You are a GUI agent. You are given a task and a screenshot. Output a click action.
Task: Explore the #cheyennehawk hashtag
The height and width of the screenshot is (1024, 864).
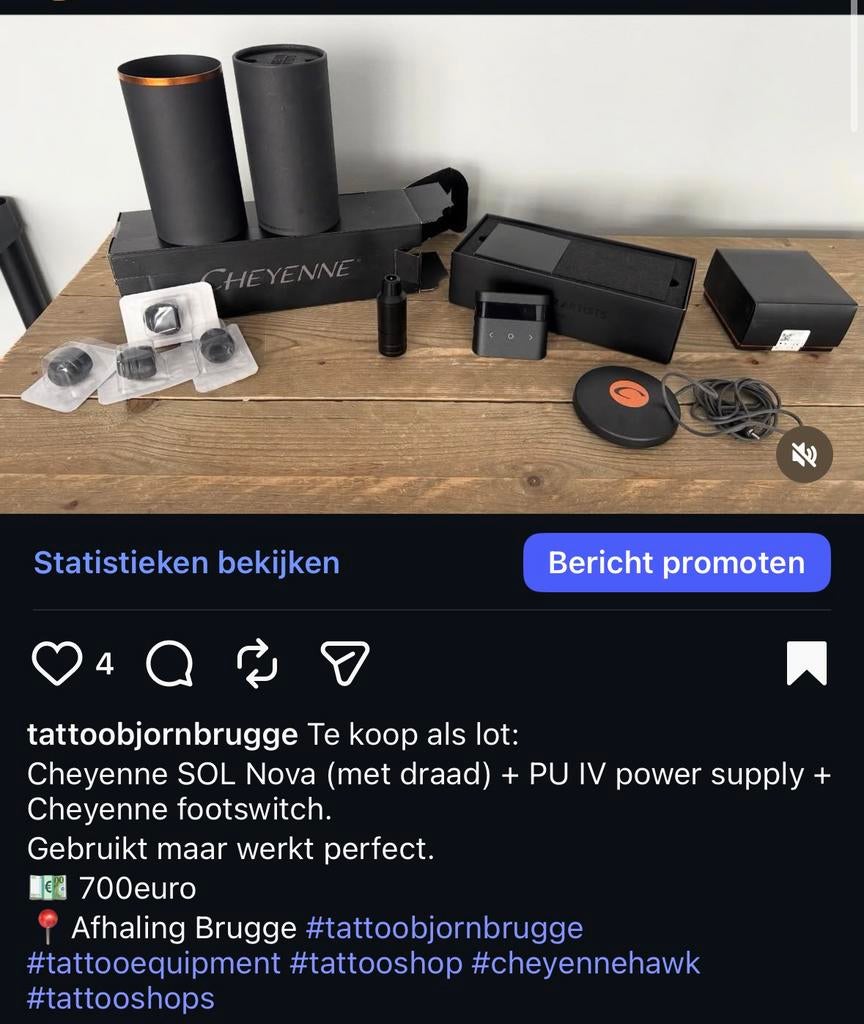click(590, 963)
